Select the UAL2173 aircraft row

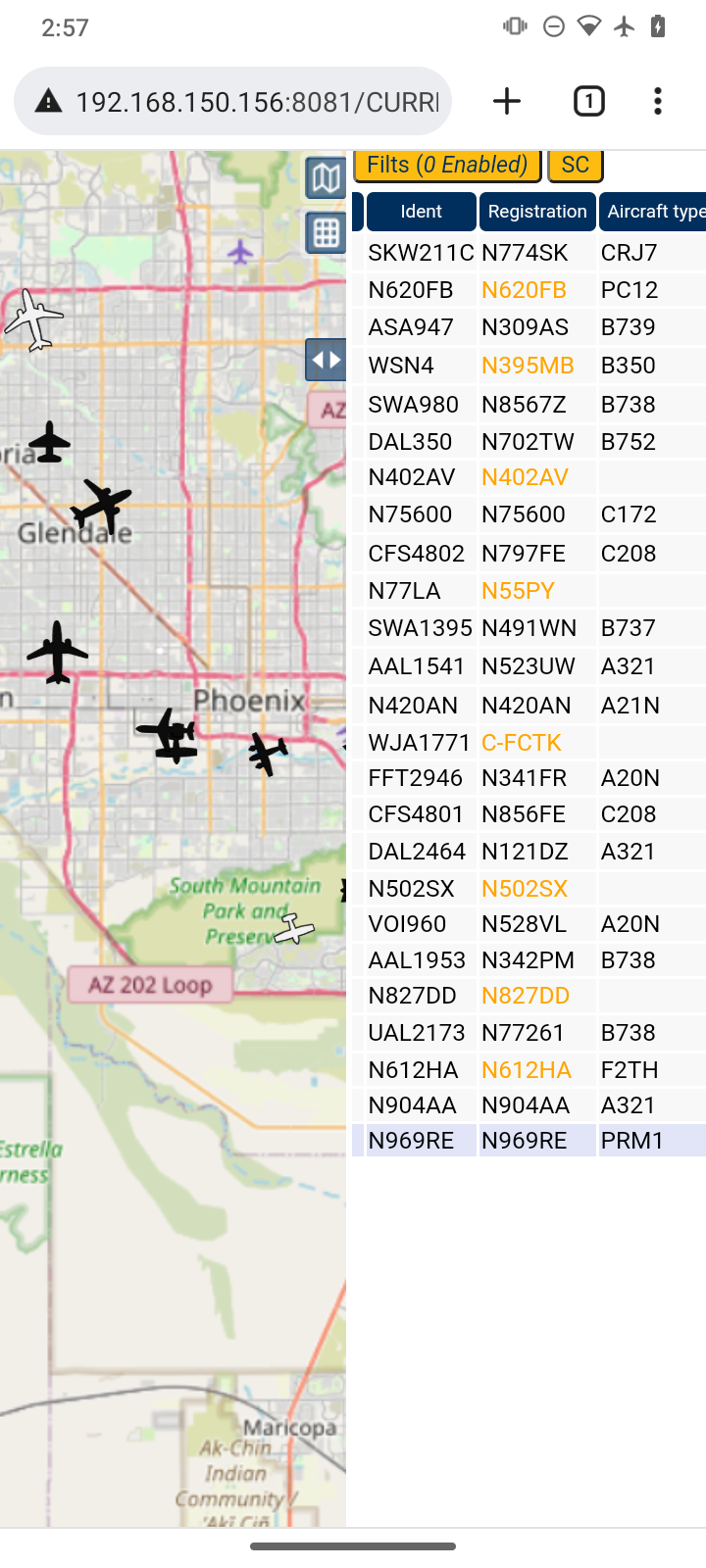point(529,1033)
